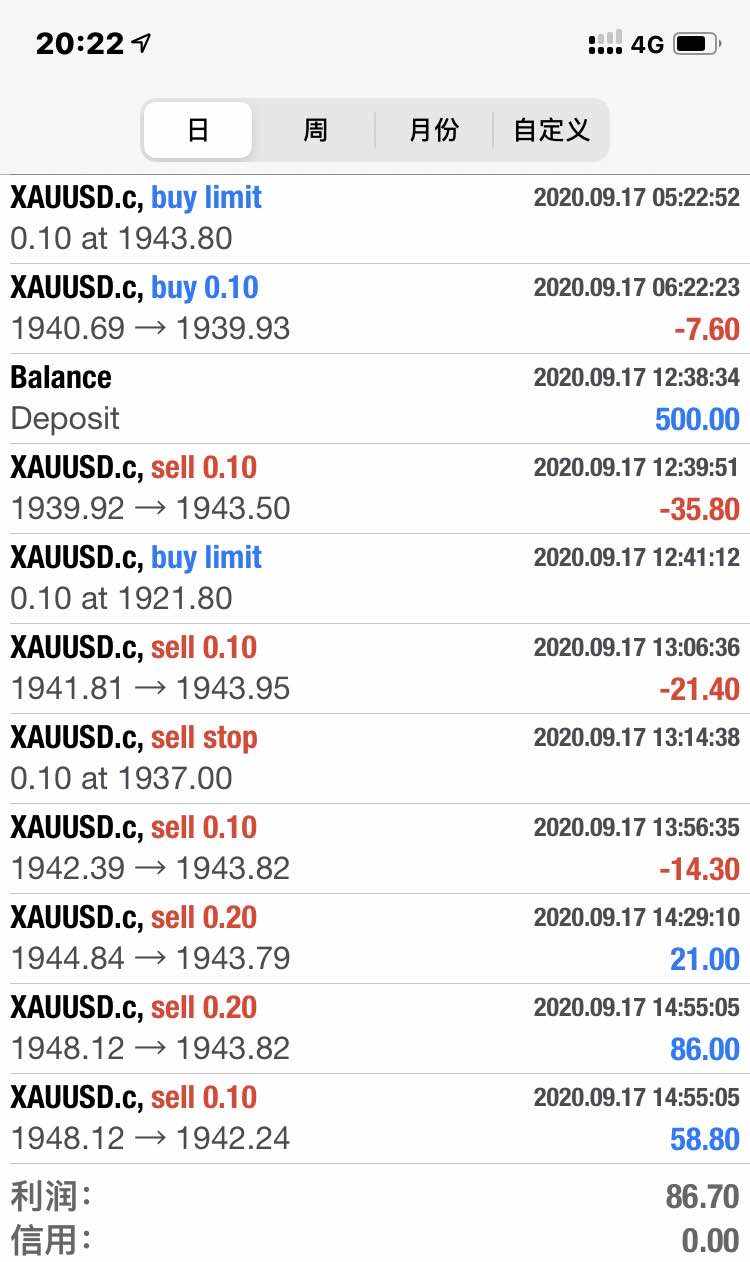Open buy limit order at 1921.80
Image resolution: width=750 pixels, height=1262 pixels.
click(375, 579)
